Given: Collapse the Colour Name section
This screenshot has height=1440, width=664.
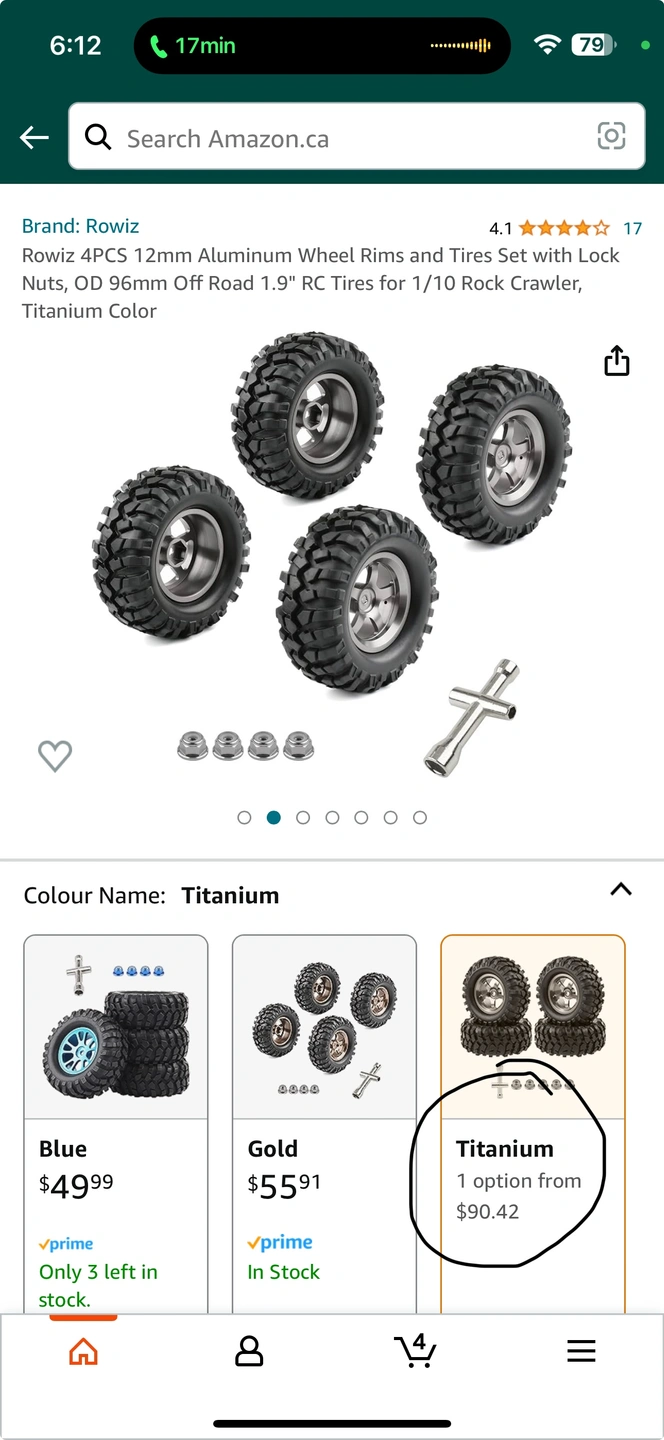Looking at the screenshot, I should [621, 889].
